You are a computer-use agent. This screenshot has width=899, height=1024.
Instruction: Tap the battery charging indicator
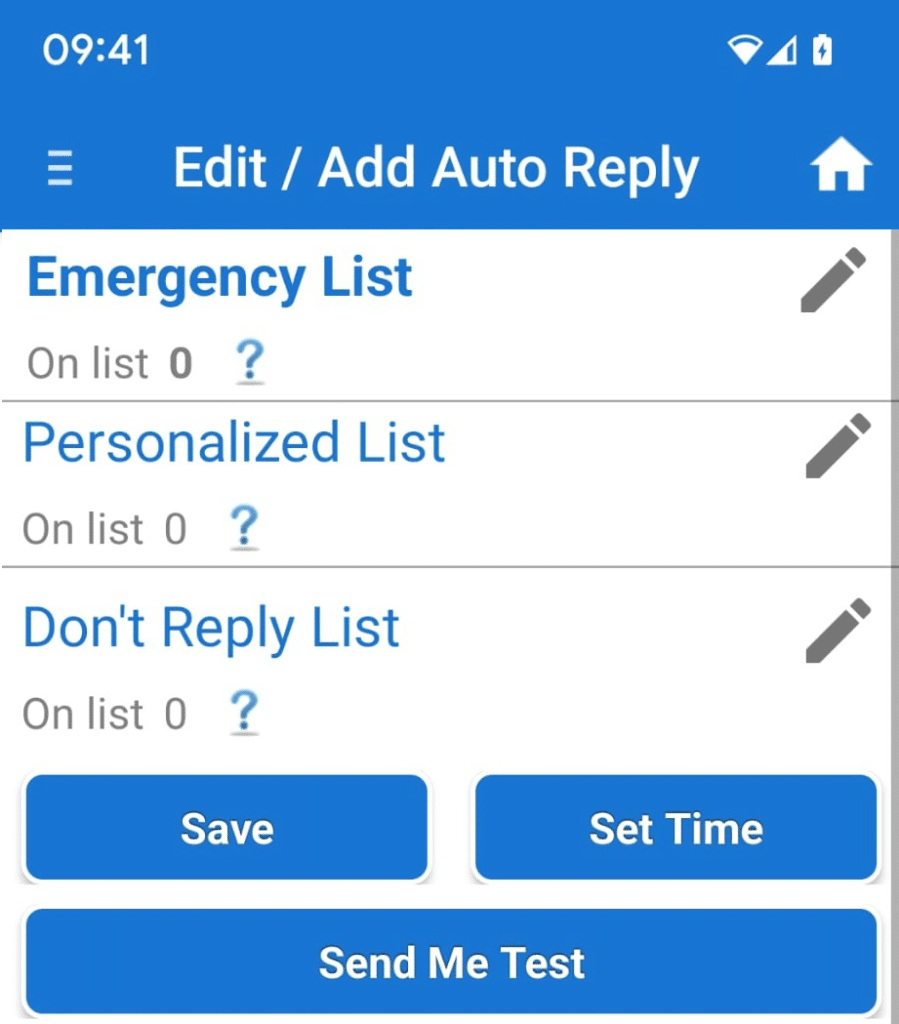[x=821, y=49]
